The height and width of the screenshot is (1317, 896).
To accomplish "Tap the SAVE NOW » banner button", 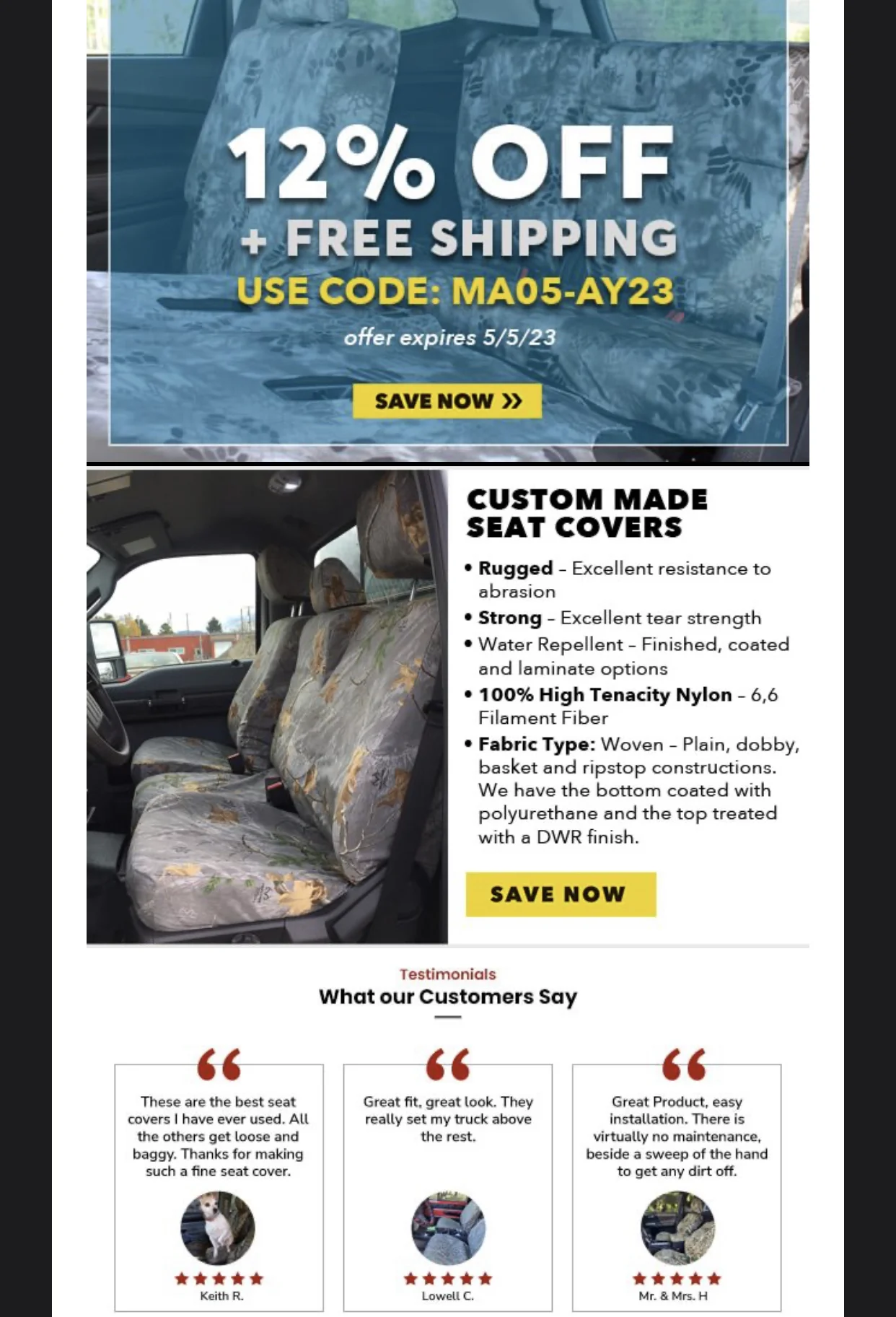I will coord(447,401).
